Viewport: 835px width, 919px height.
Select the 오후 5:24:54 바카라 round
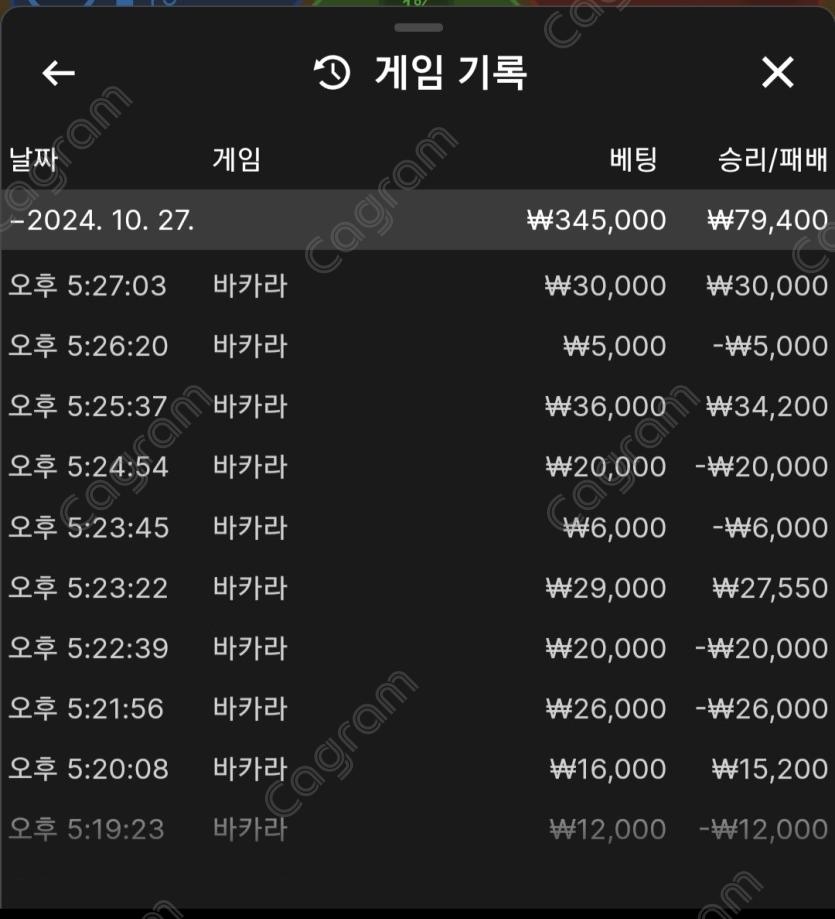pos(417,467)
